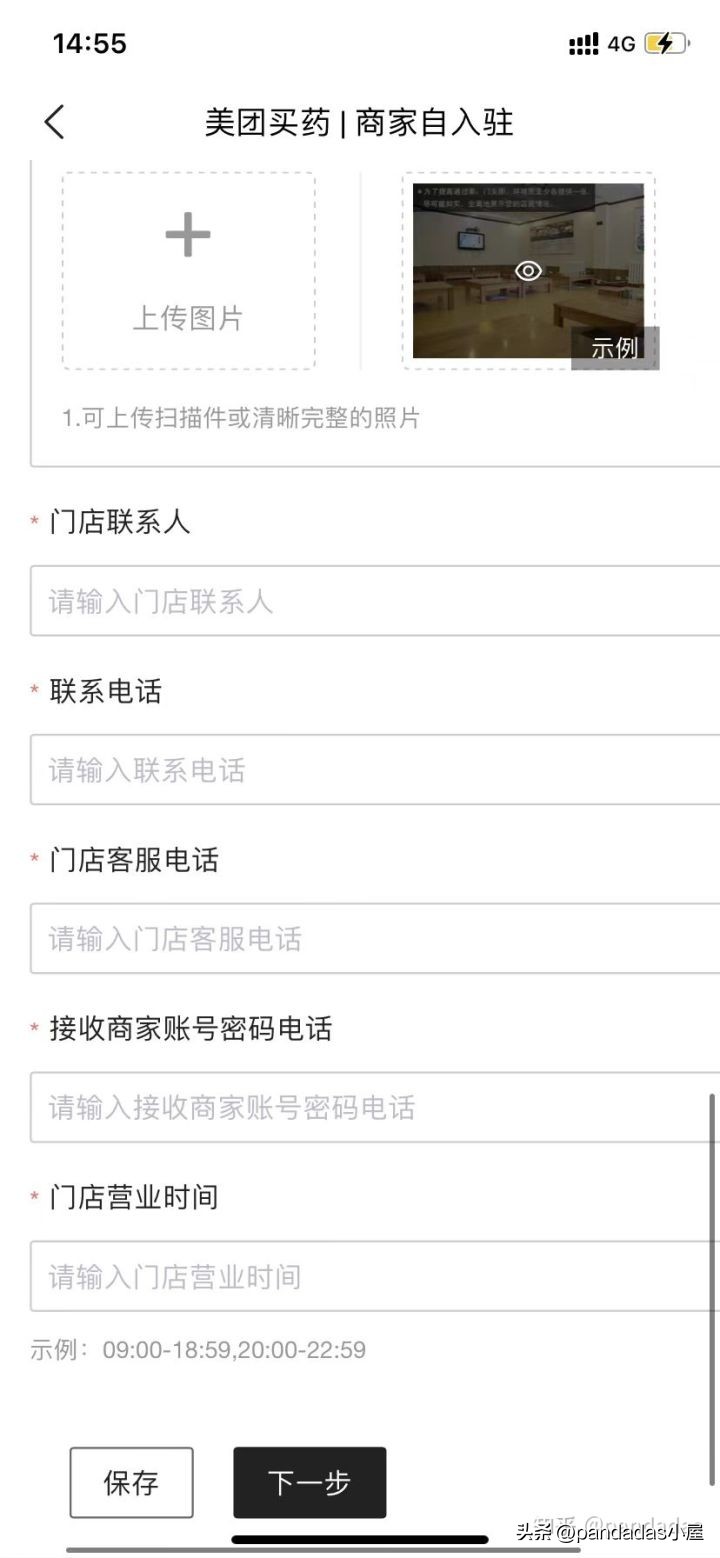Select the 接收商家账号密码电话 field
Viewport: 720px width, 1558px height.
point(360,1107)
